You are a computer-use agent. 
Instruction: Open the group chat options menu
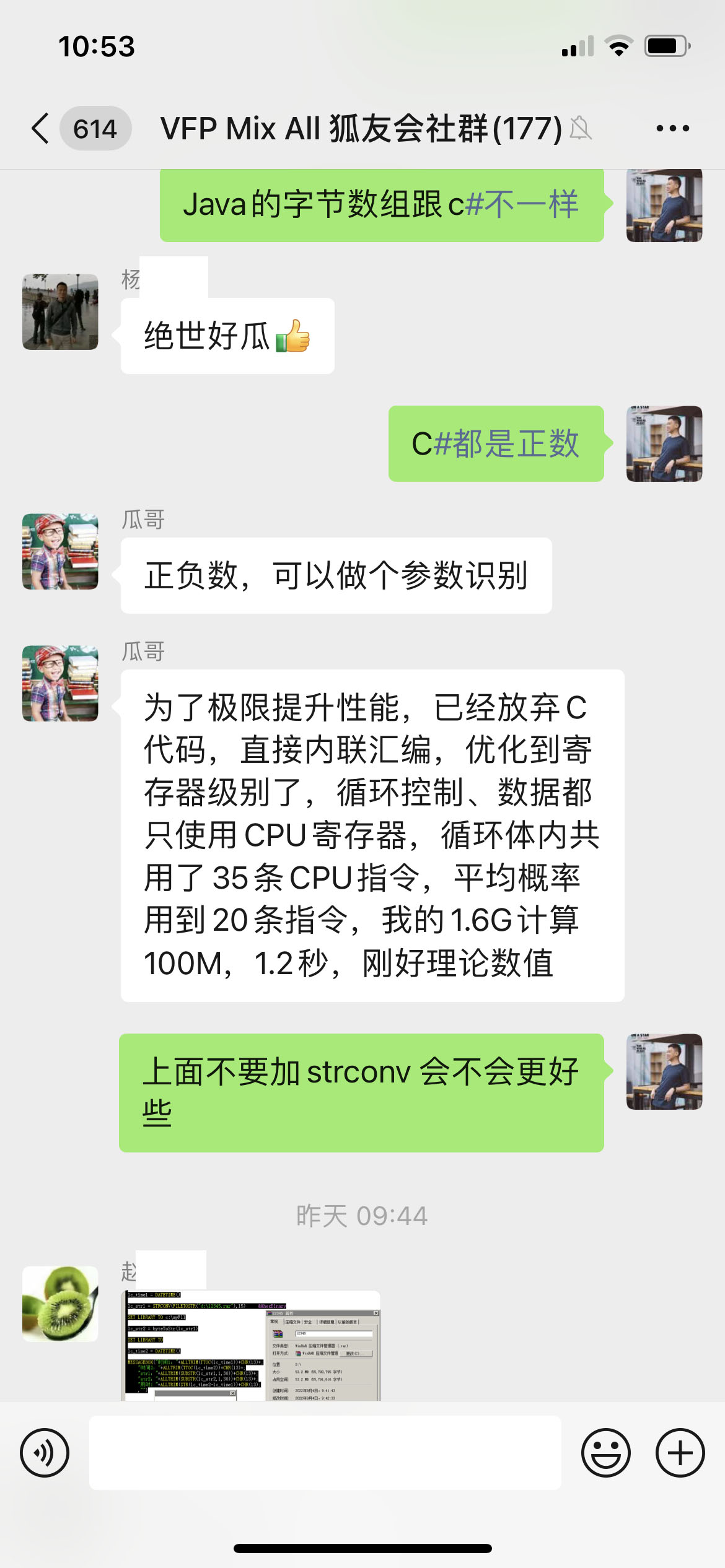672,129
